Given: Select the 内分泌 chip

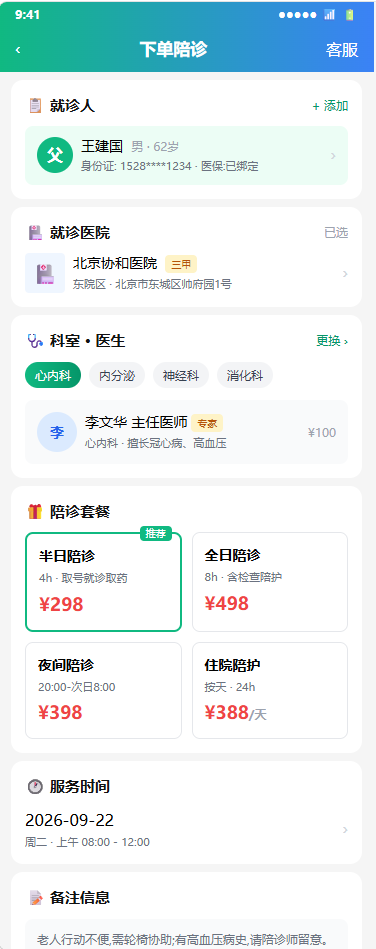Looking at the screenshot, I should click(117, 375).
